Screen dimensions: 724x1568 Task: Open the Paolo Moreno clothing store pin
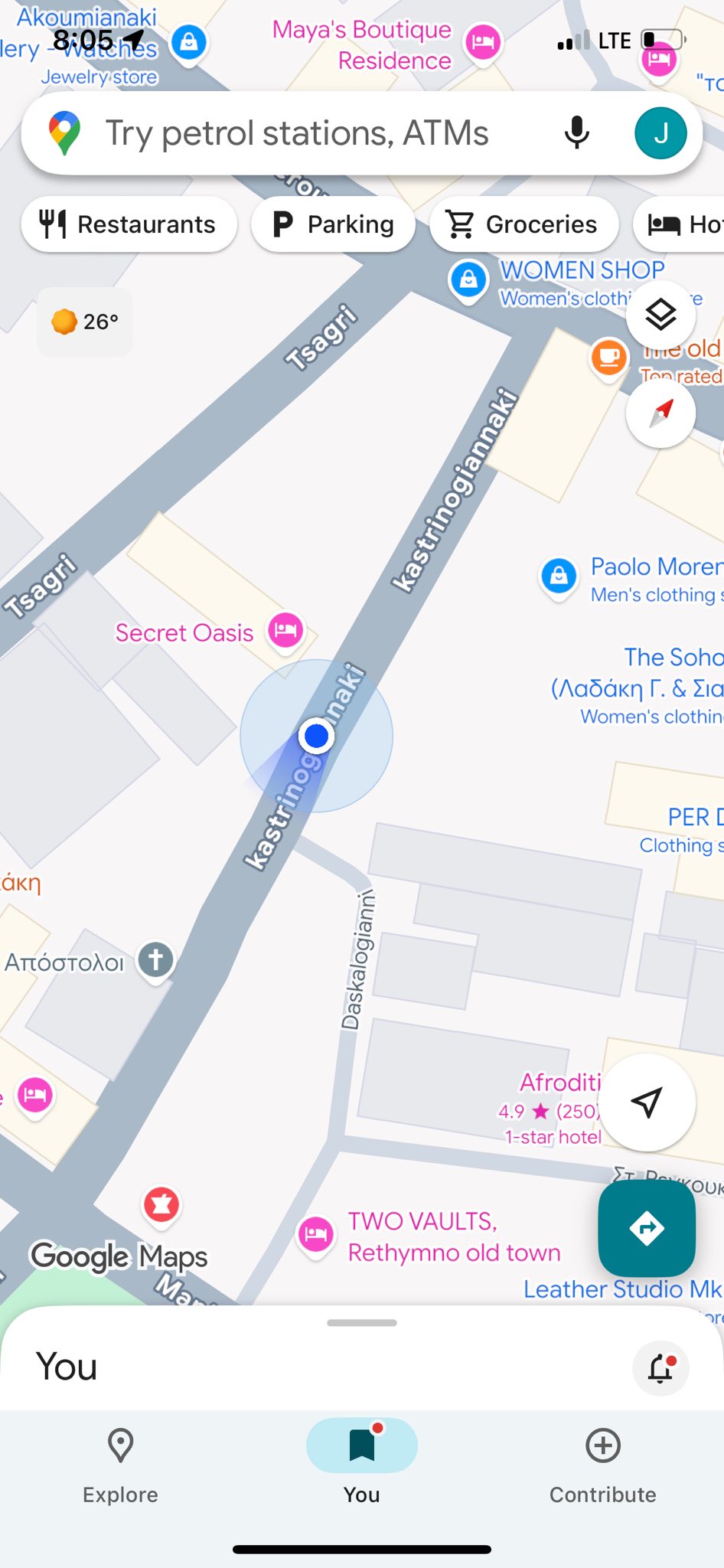(559, 575)
